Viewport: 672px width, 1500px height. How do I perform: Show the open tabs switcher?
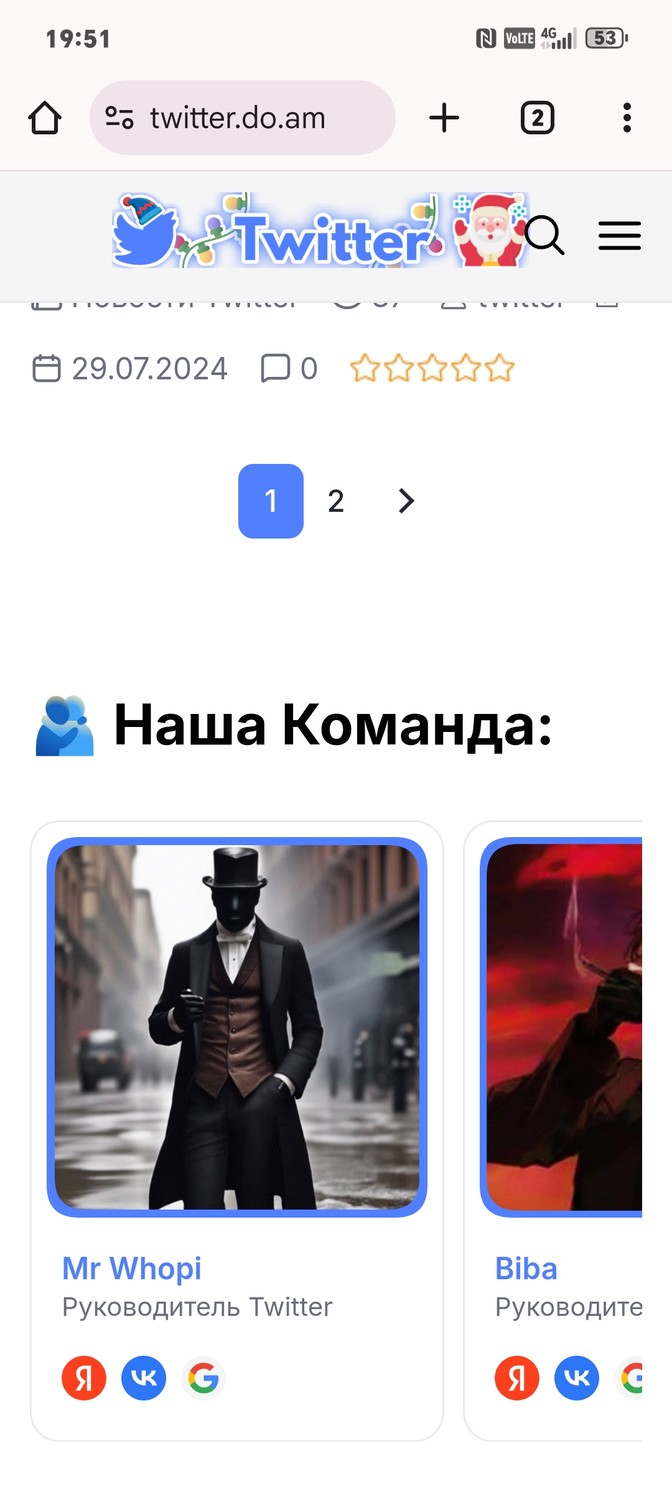click(537, 118)
